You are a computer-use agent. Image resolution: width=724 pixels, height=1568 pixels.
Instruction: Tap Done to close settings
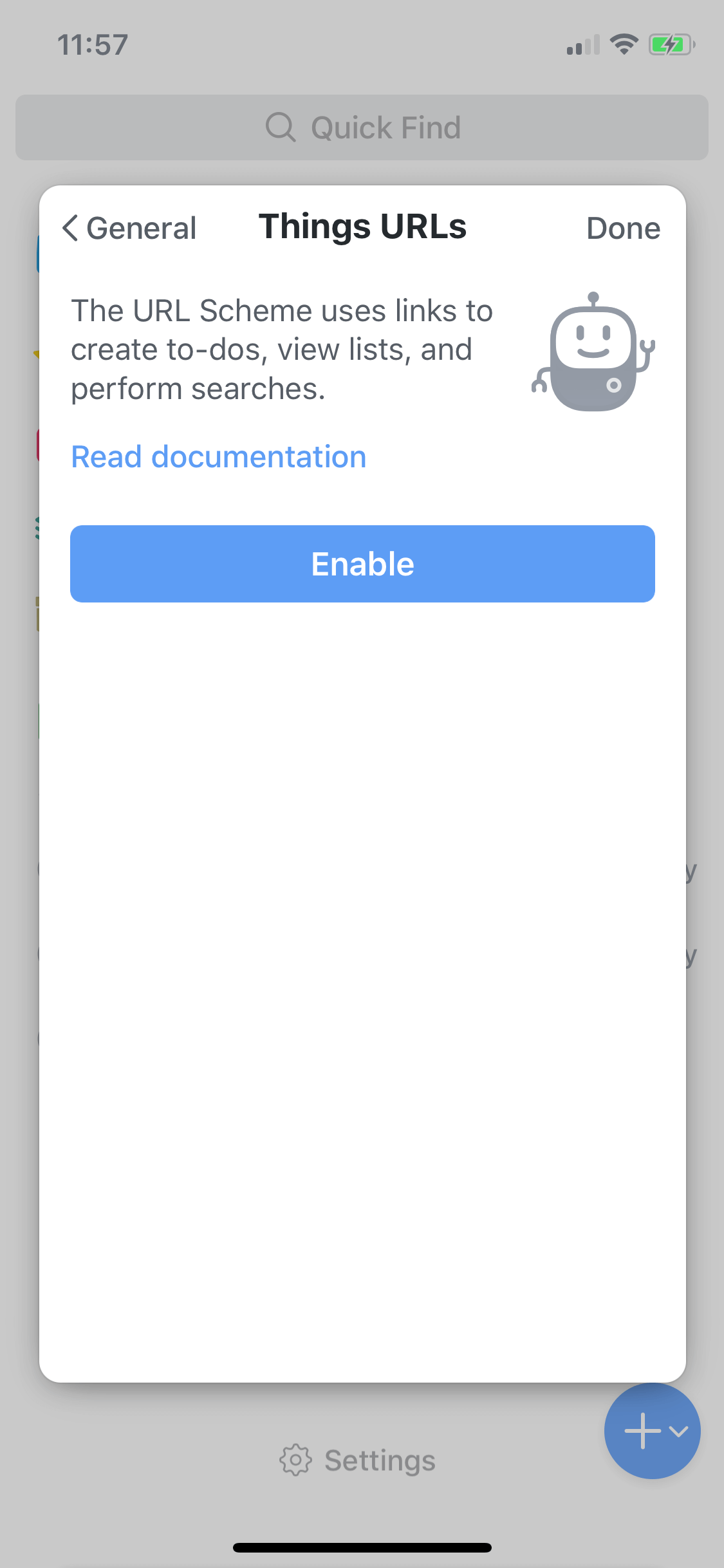pyautogui.click(x=623, y=228)
